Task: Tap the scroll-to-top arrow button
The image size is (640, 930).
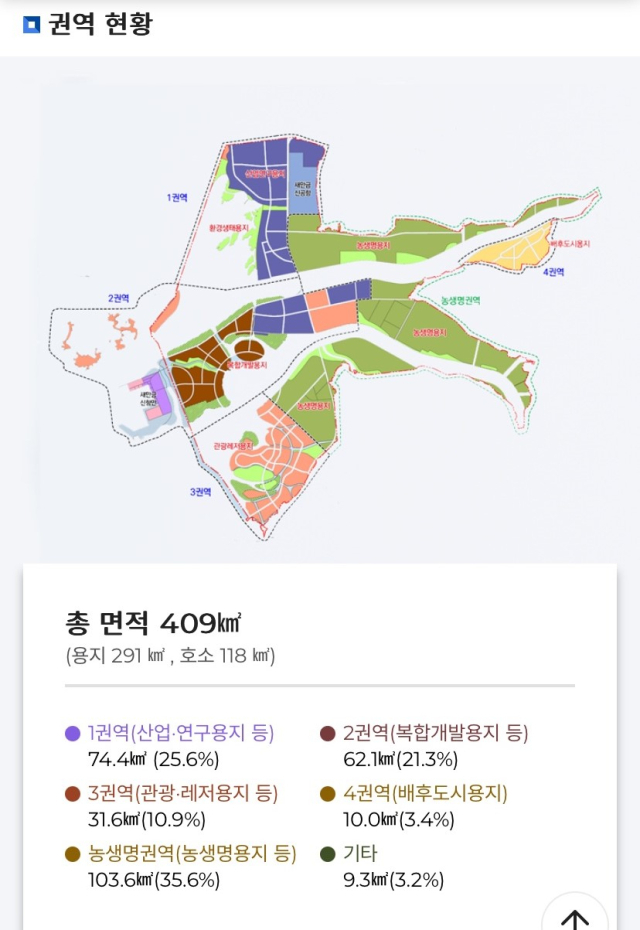Action: (x=575, y=916)
